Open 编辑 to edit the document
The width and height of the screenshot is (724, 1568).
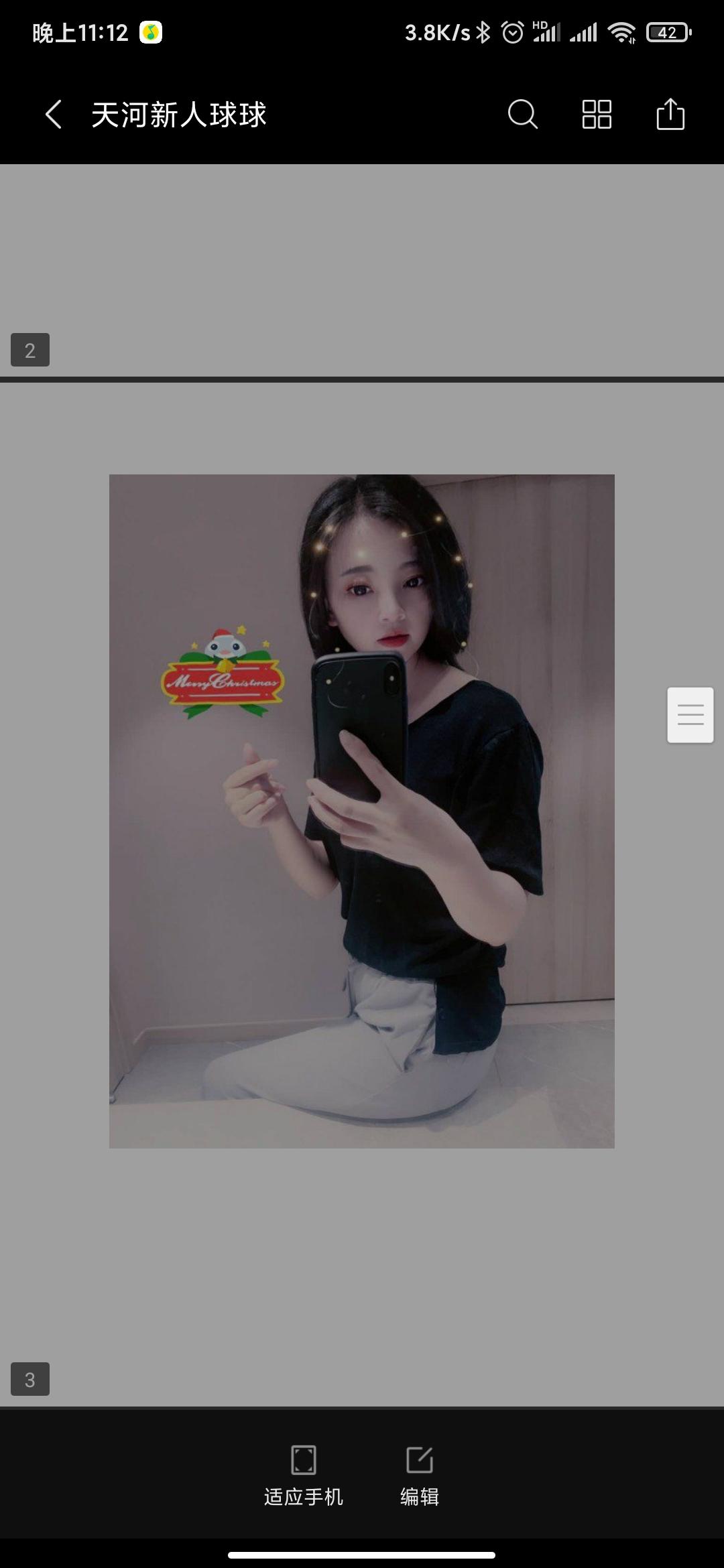coord(420,1476)
